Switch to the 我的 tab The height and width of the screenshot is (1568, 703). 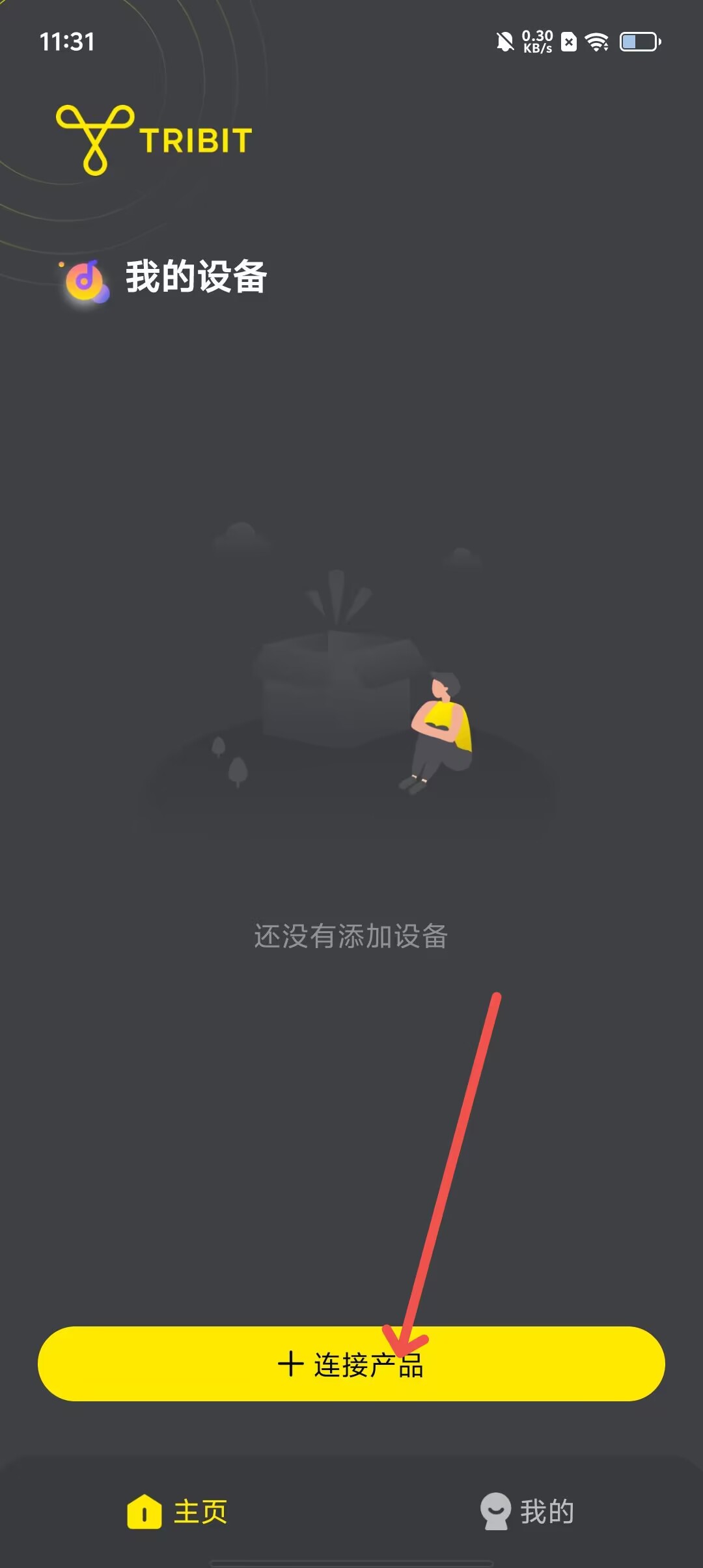pyautogui.click(x=527, y=1511)
